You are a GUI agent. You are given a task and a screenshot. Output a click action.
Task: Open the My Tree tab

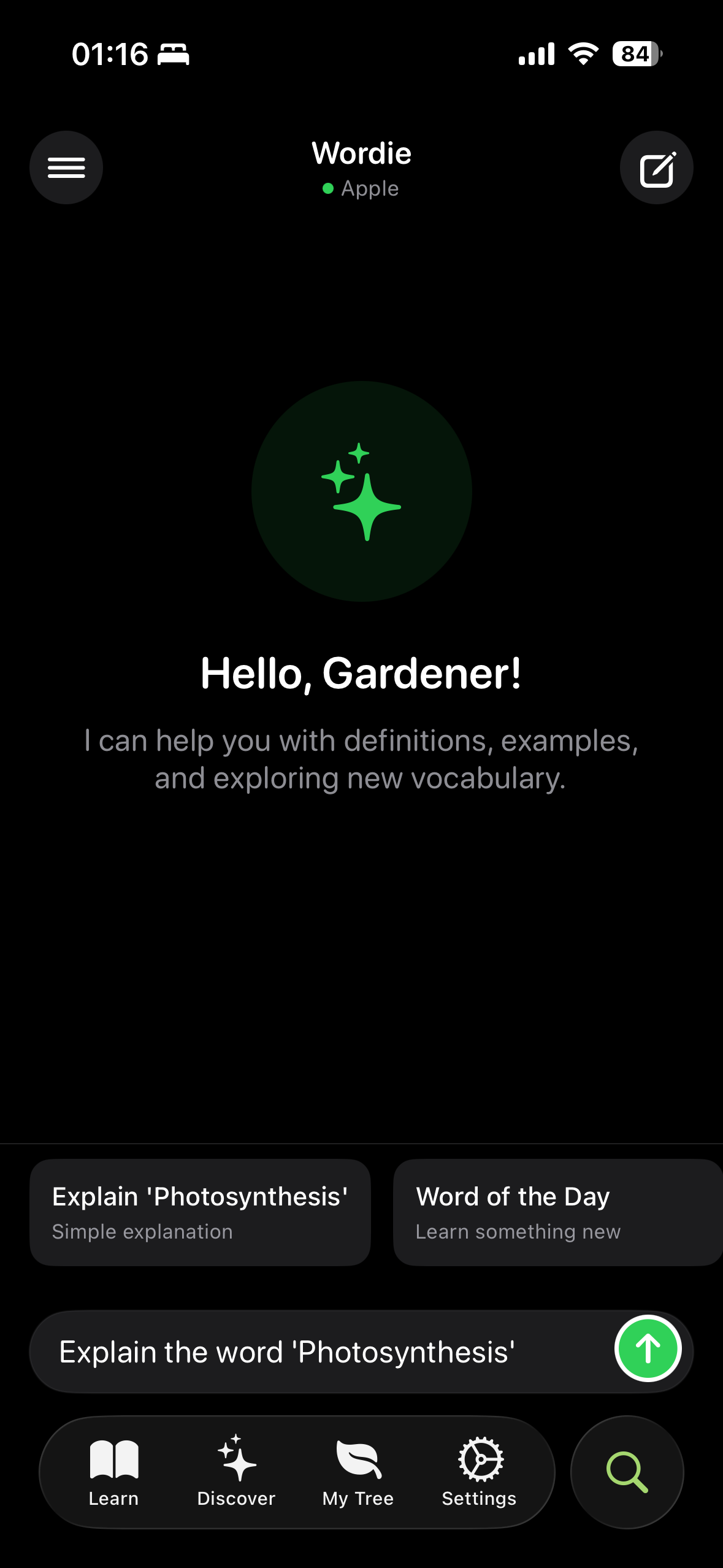[358, 1472]
